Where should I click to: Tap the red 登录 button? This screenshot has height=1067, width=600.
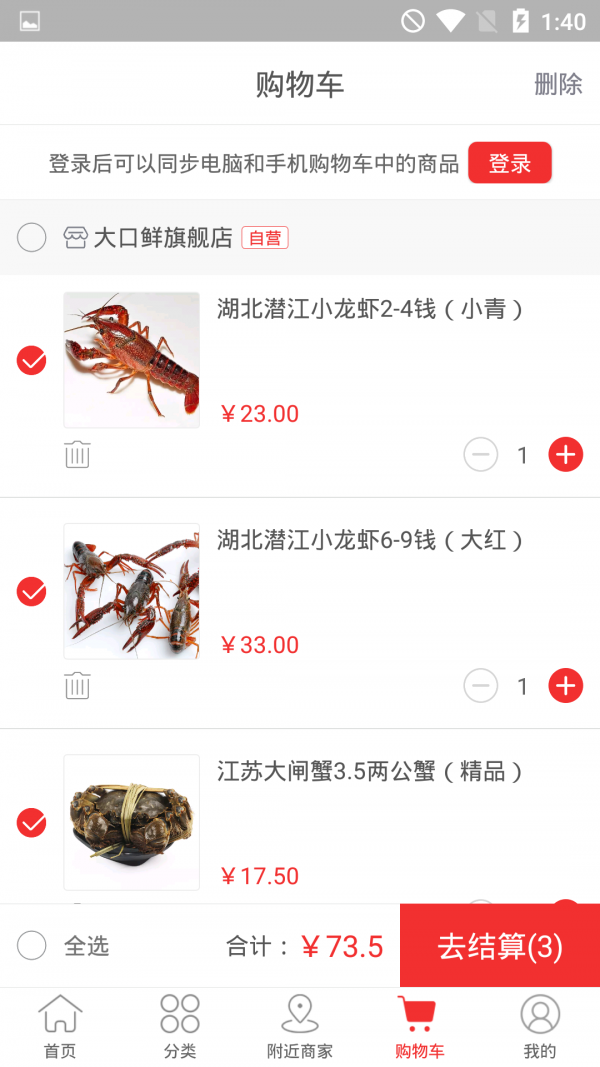point(510,163)
